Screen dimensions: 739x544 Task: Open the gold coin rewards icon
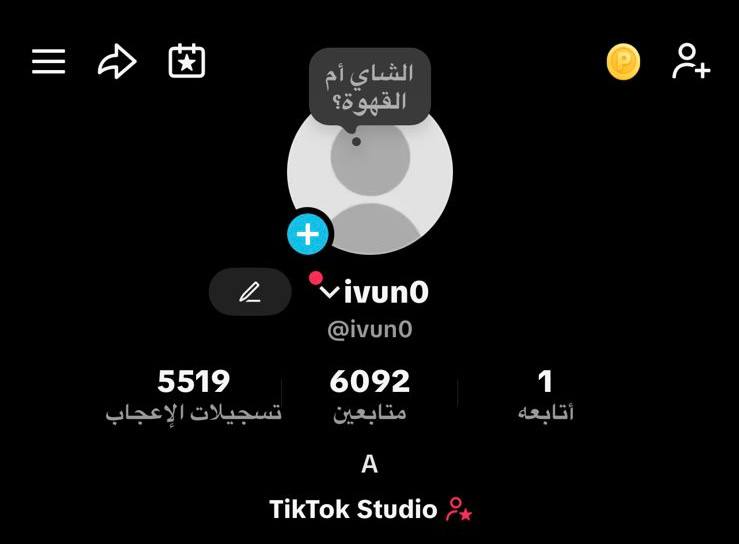tap(623, 63)
